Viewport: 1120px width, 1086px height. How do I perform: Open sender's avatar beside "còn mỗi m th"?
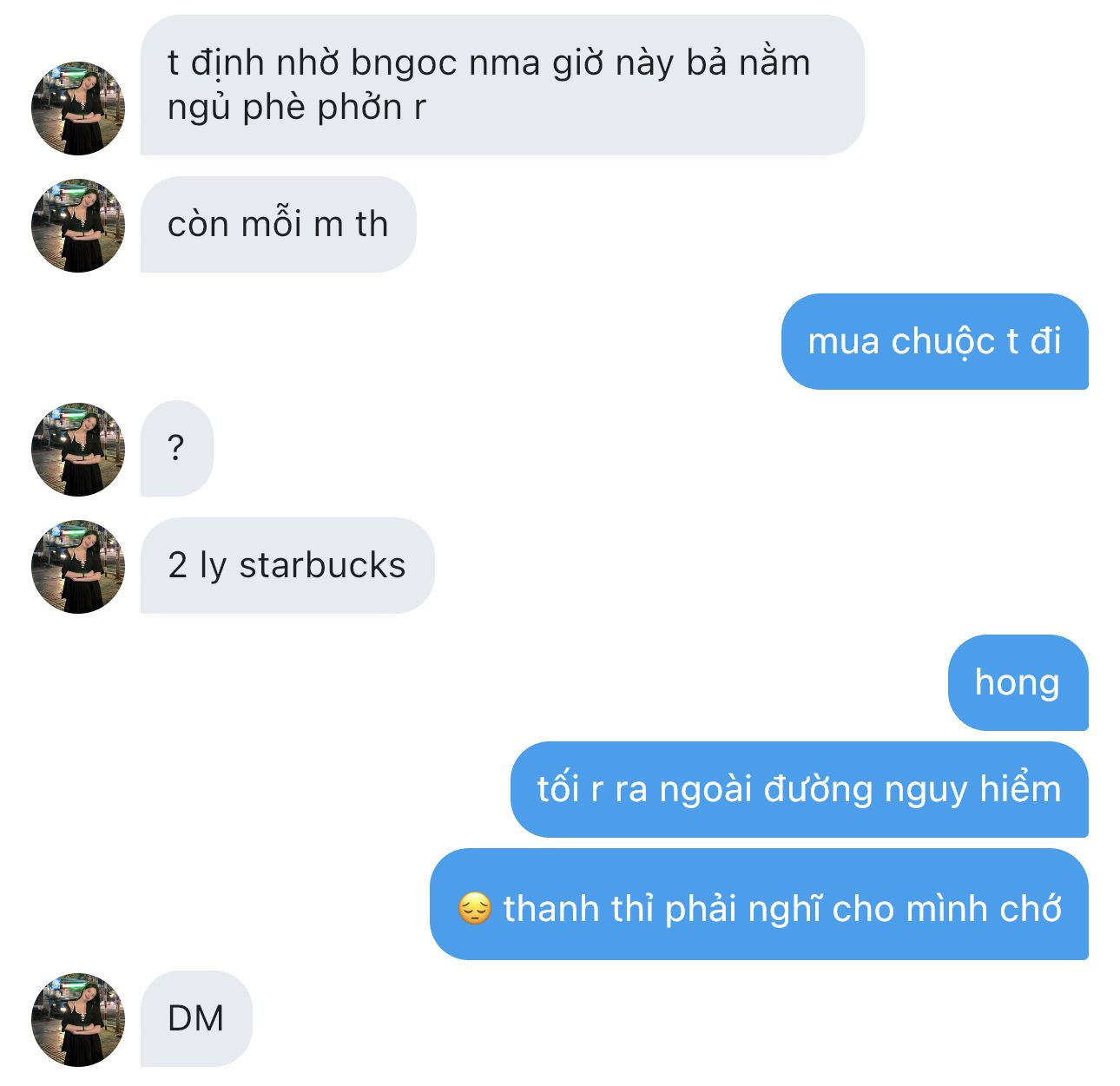pyautogui.click(x=78, y=226)
